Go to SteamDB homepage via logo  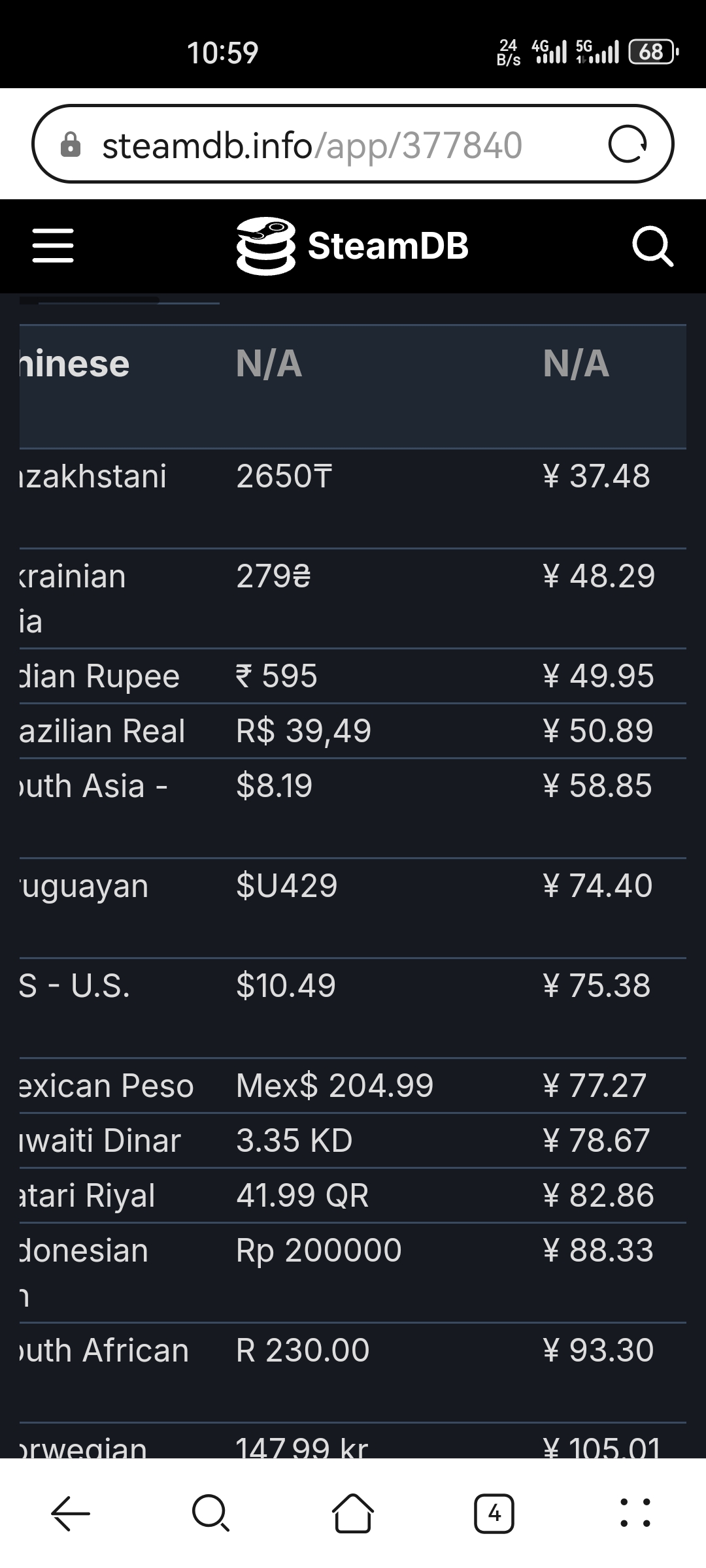coord(353,246)
